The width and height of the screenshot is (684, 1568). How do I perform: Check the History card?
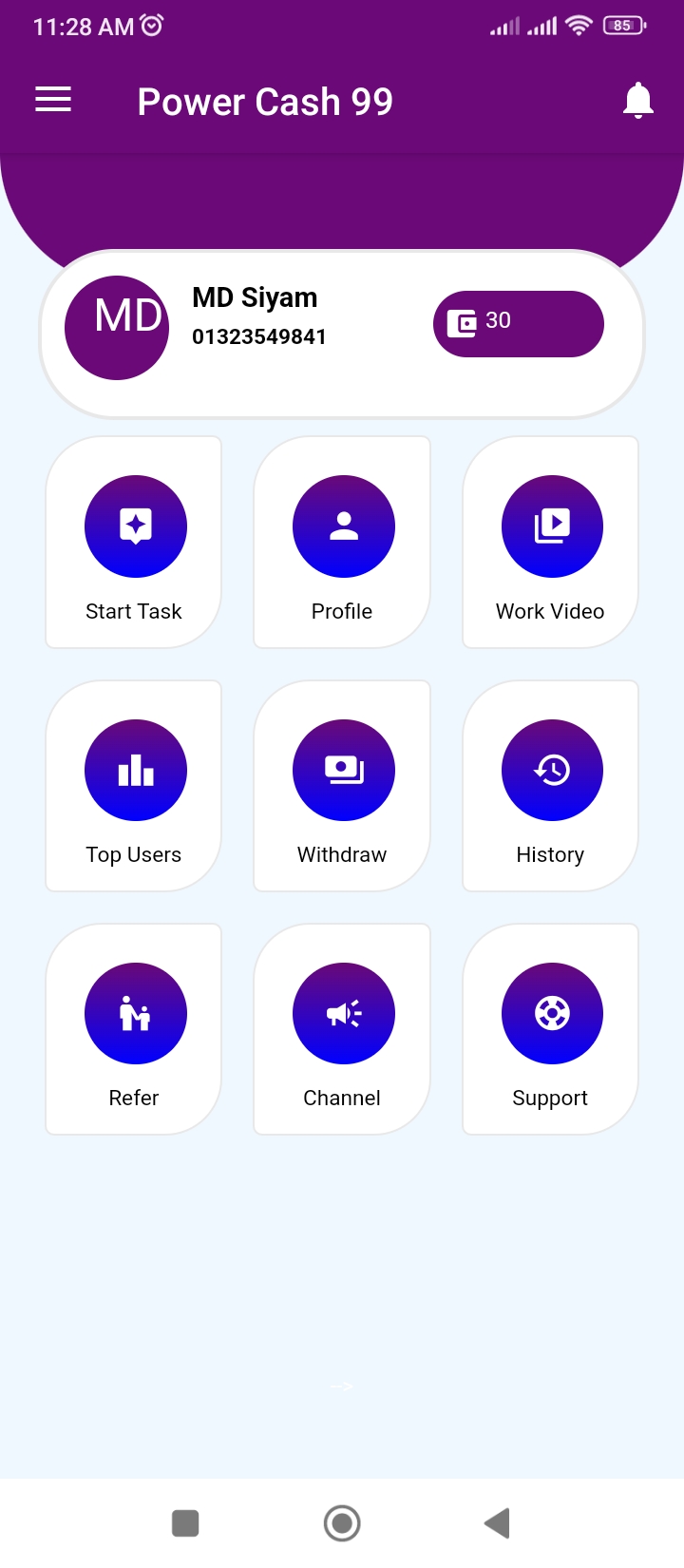(550, 786)
